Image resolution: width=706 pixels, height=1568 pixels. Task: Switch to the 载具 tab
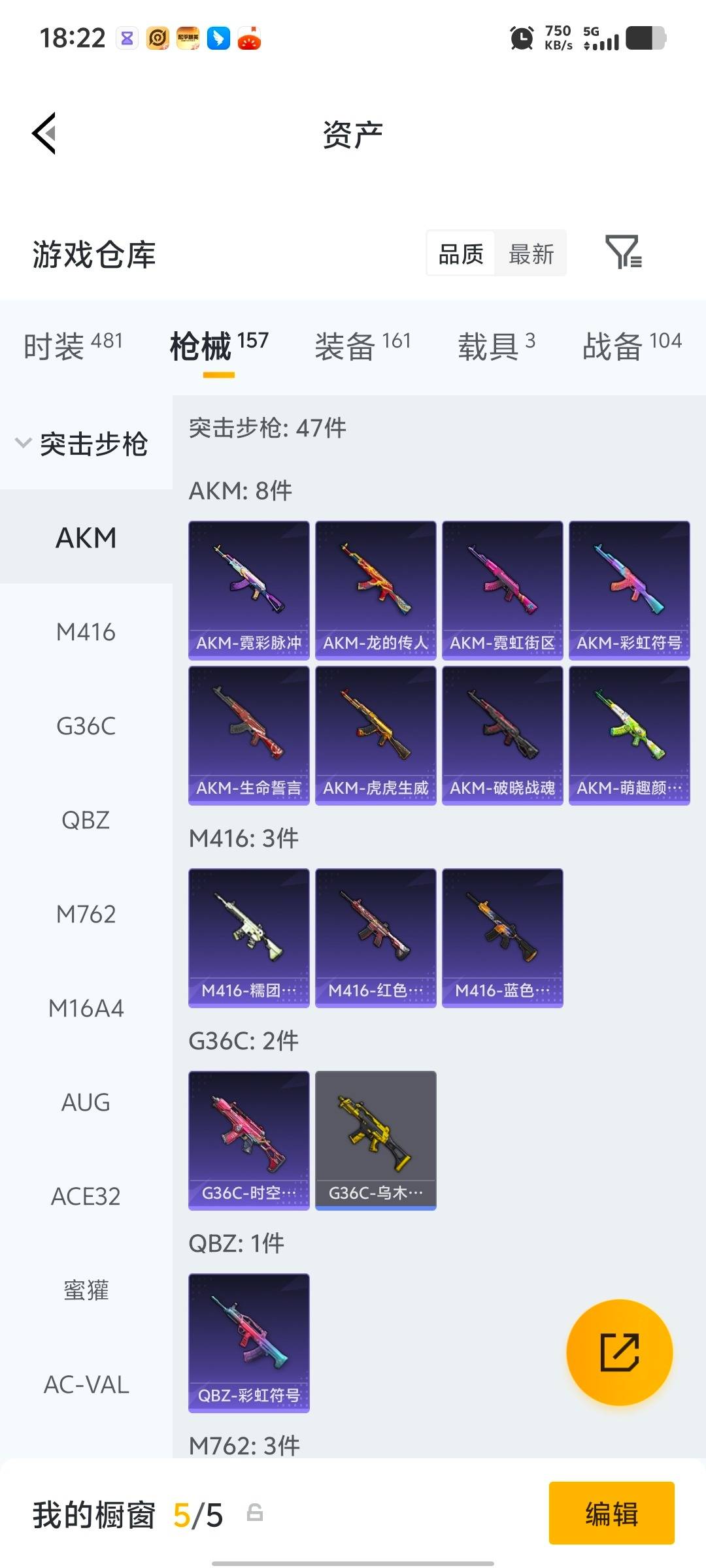(496, 345)
